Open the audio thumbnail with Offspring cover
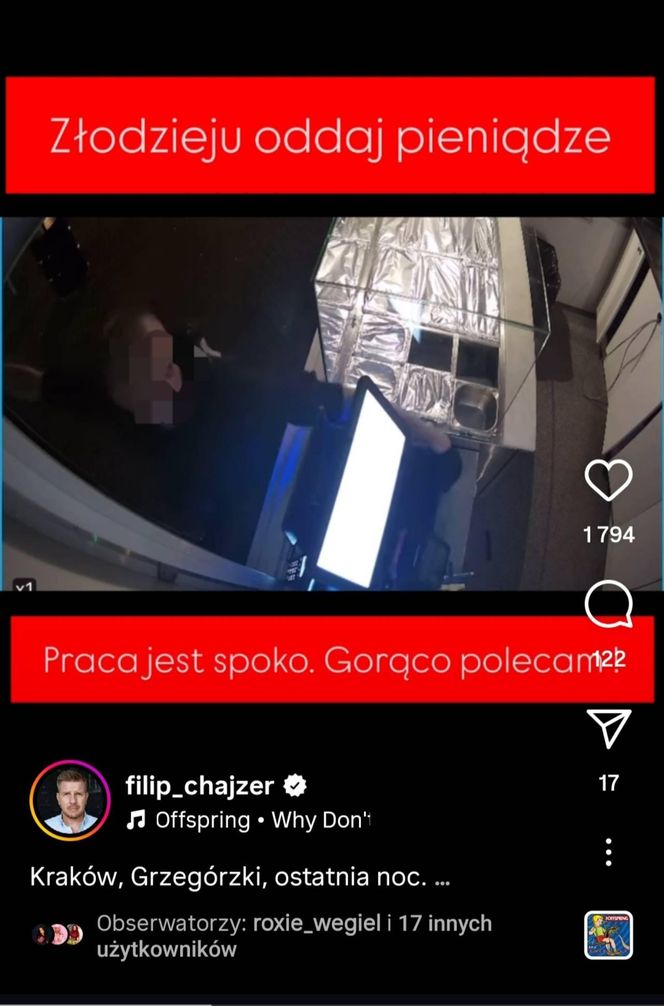 (608, 934)
